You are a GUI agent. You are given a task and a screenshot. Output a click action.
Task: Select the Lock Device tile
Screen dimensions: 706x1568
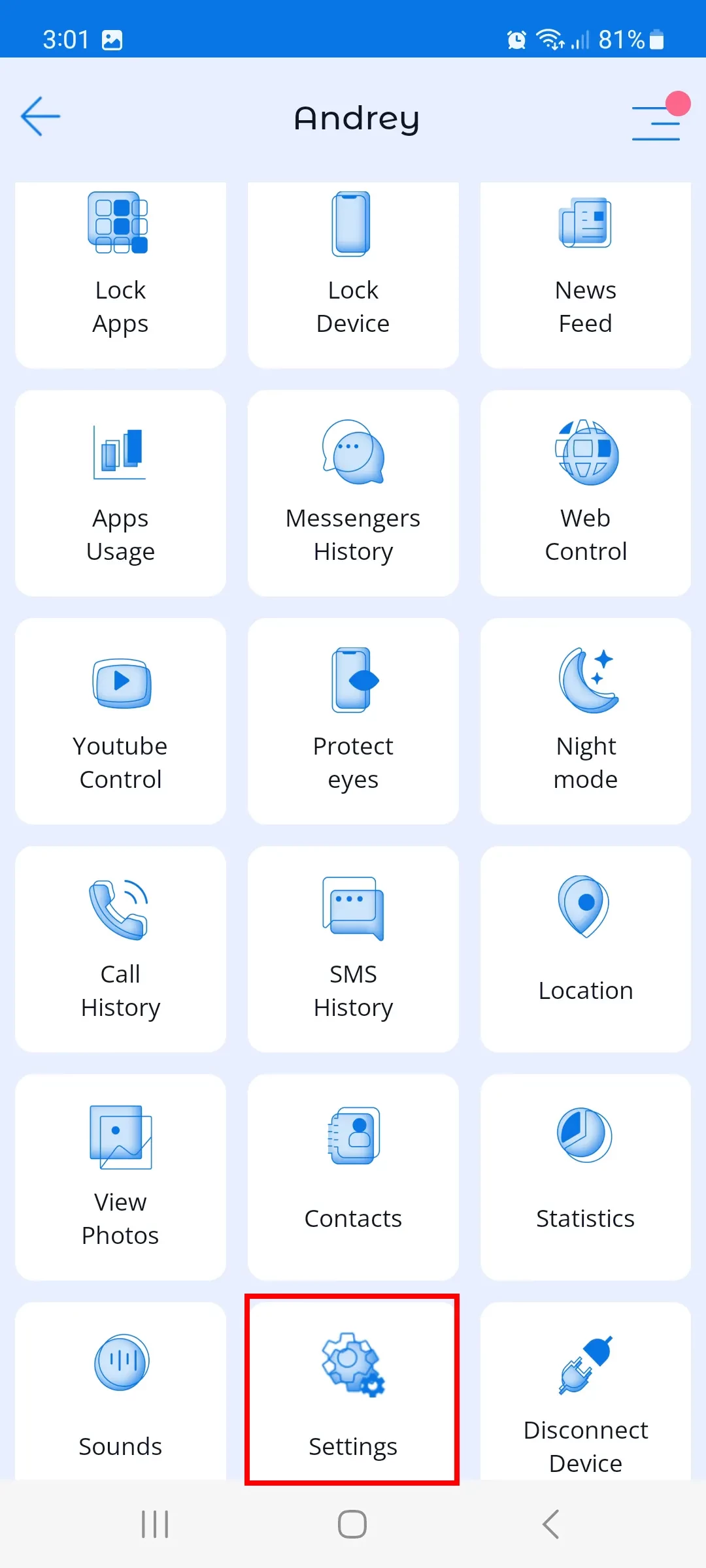click(x=353, y=274)
